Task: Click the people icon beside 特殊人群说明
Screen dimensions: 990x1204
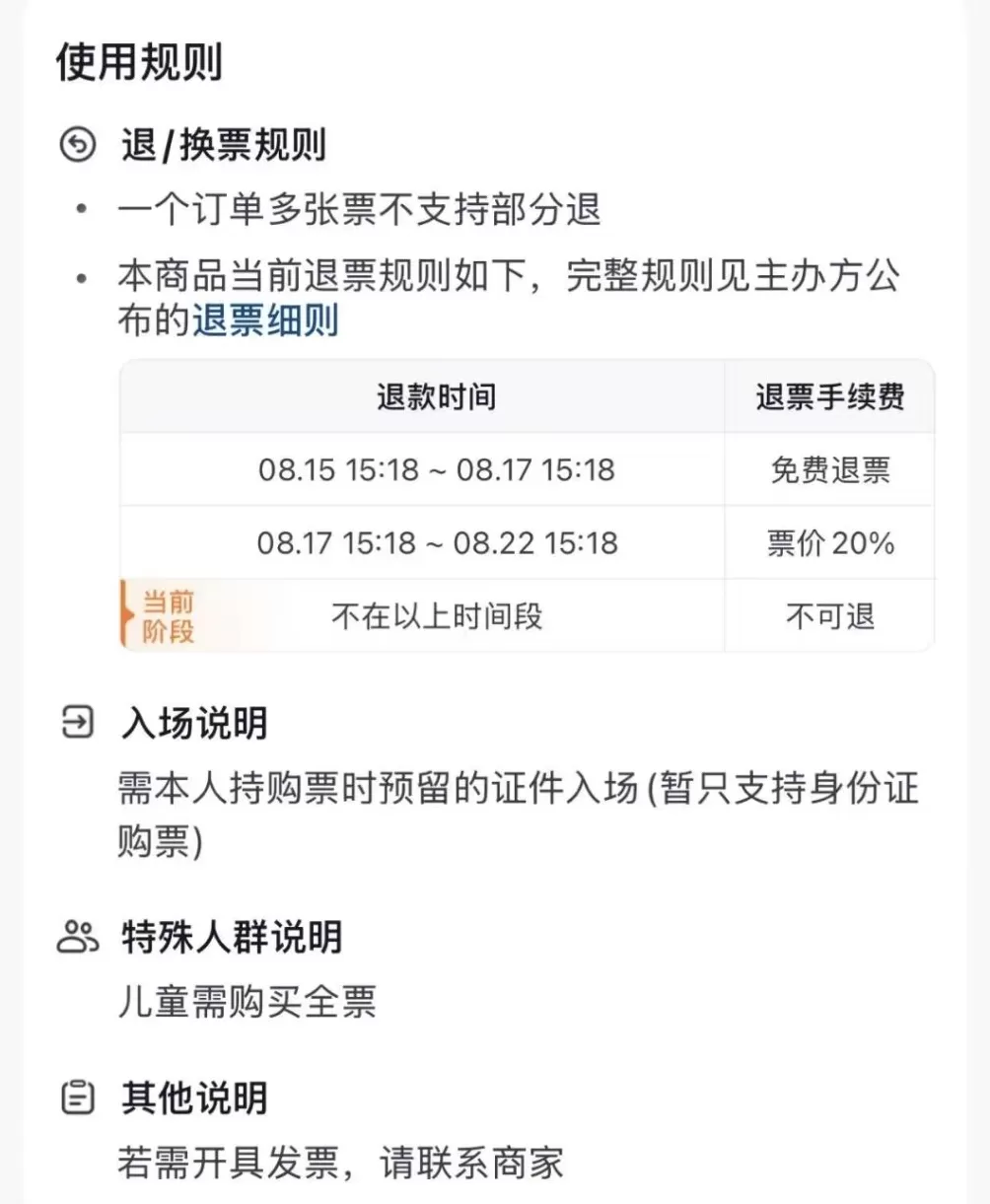Action: [x=76, y=939]
